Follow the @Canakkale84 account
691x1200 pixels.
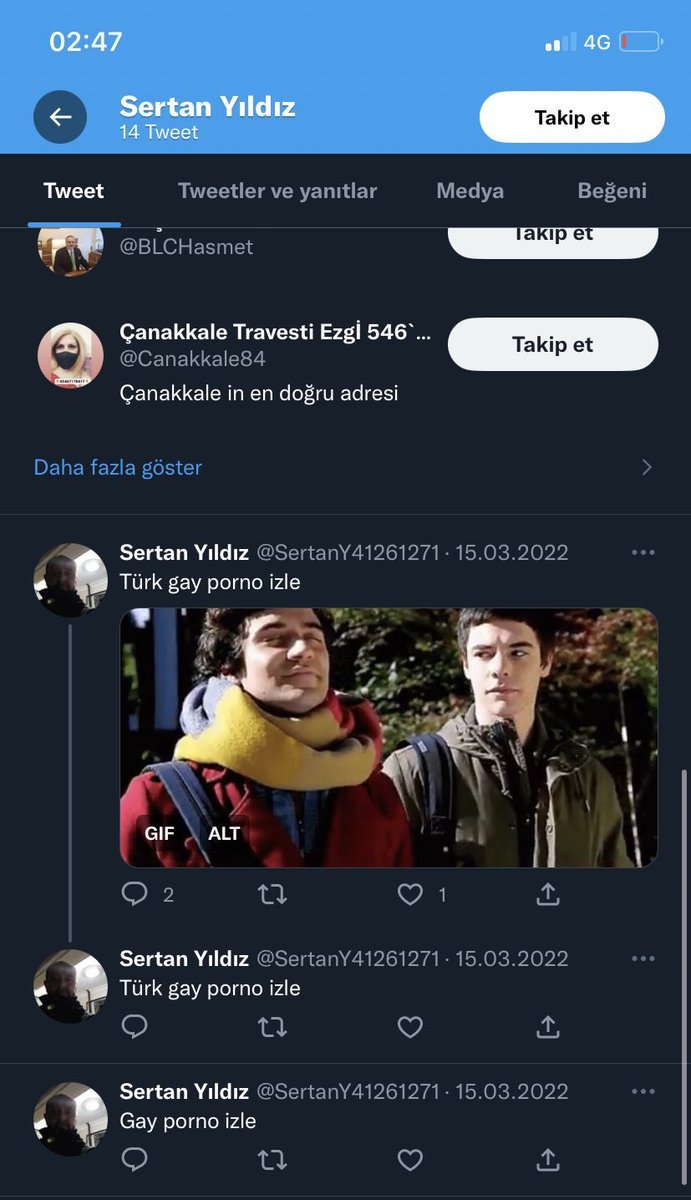(552, 345)
